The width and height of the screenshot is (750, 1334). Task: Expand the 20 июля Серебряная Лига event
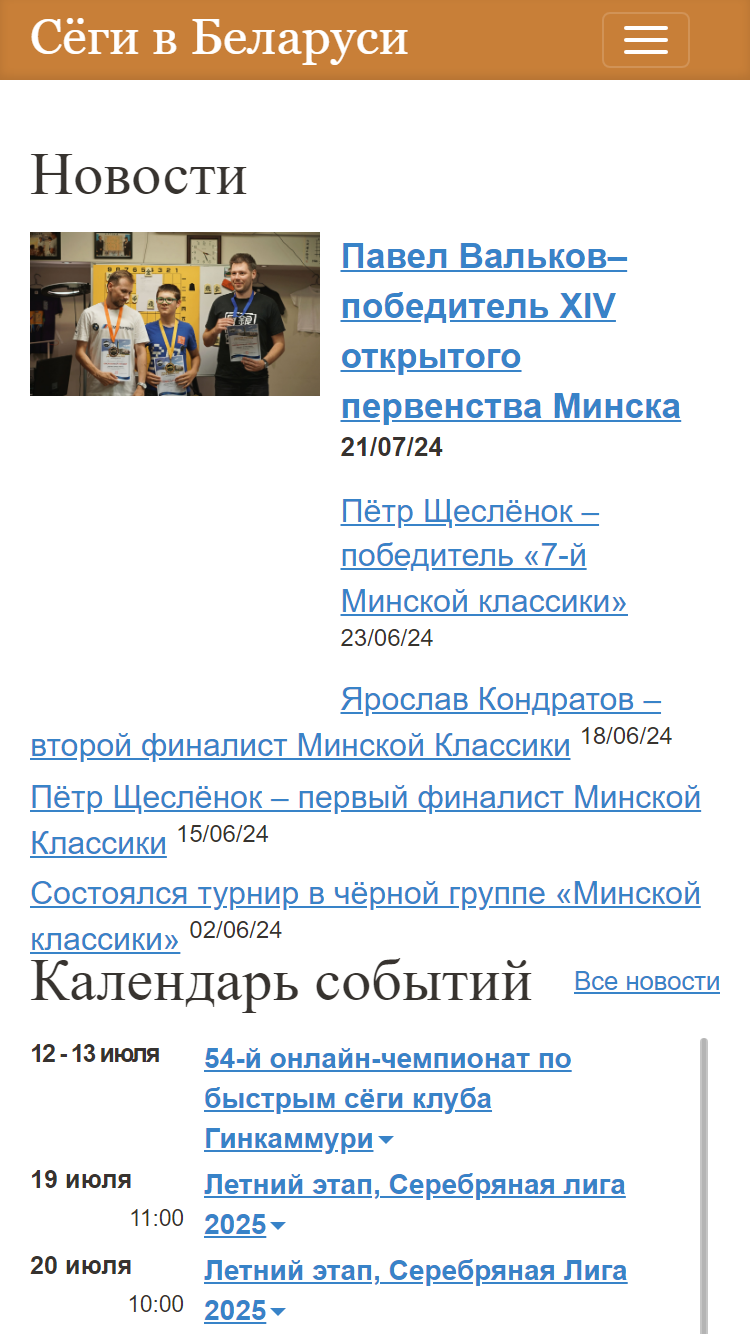(416, 1291)
